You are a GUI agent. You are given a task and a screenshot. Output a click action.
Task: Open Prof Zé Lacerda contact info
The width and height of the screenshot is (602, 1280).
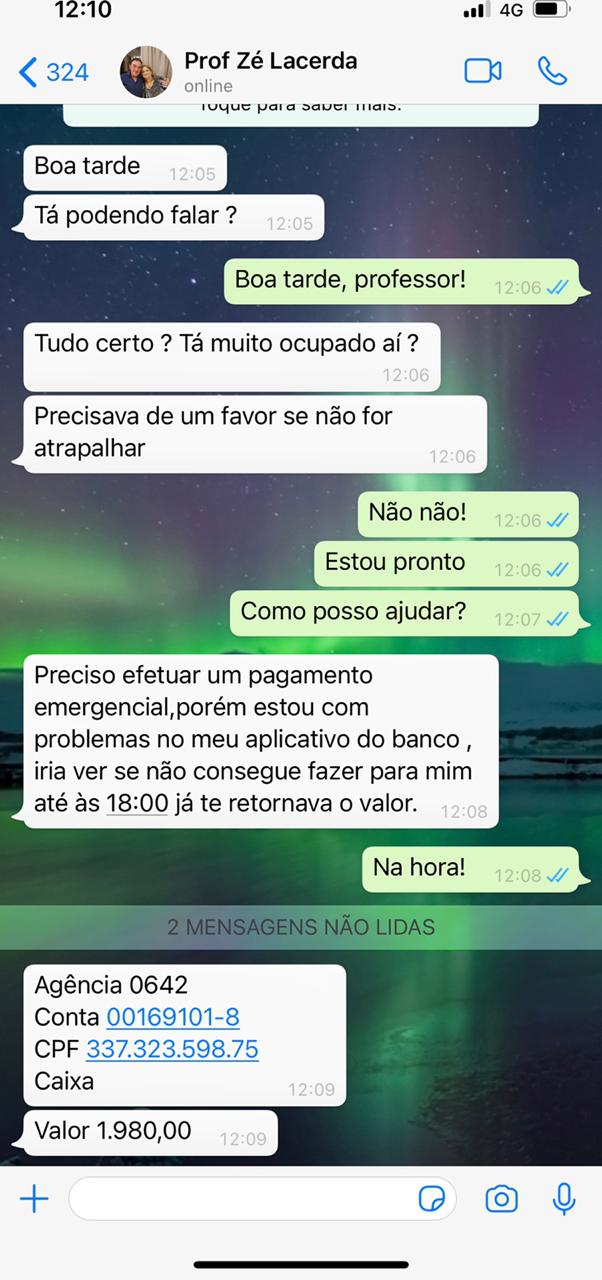270,72
